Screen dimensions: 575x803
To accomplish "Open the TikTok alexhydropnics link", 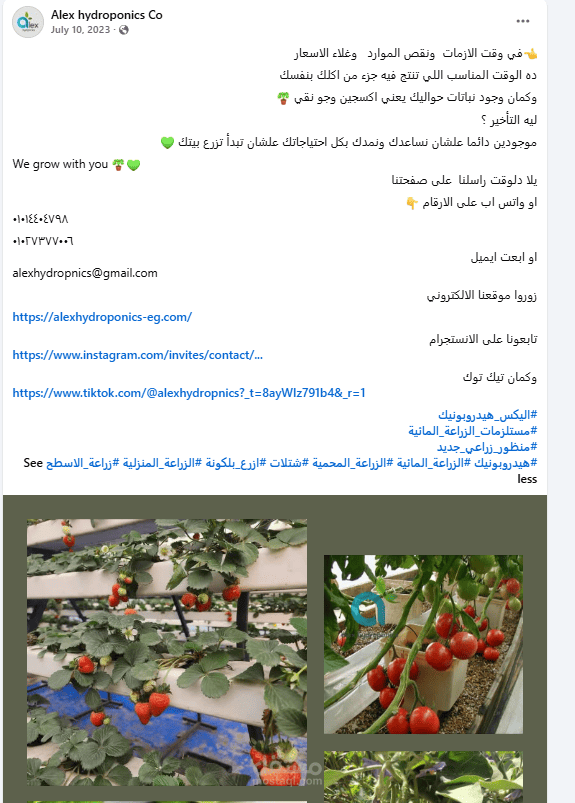I will 189,393.
